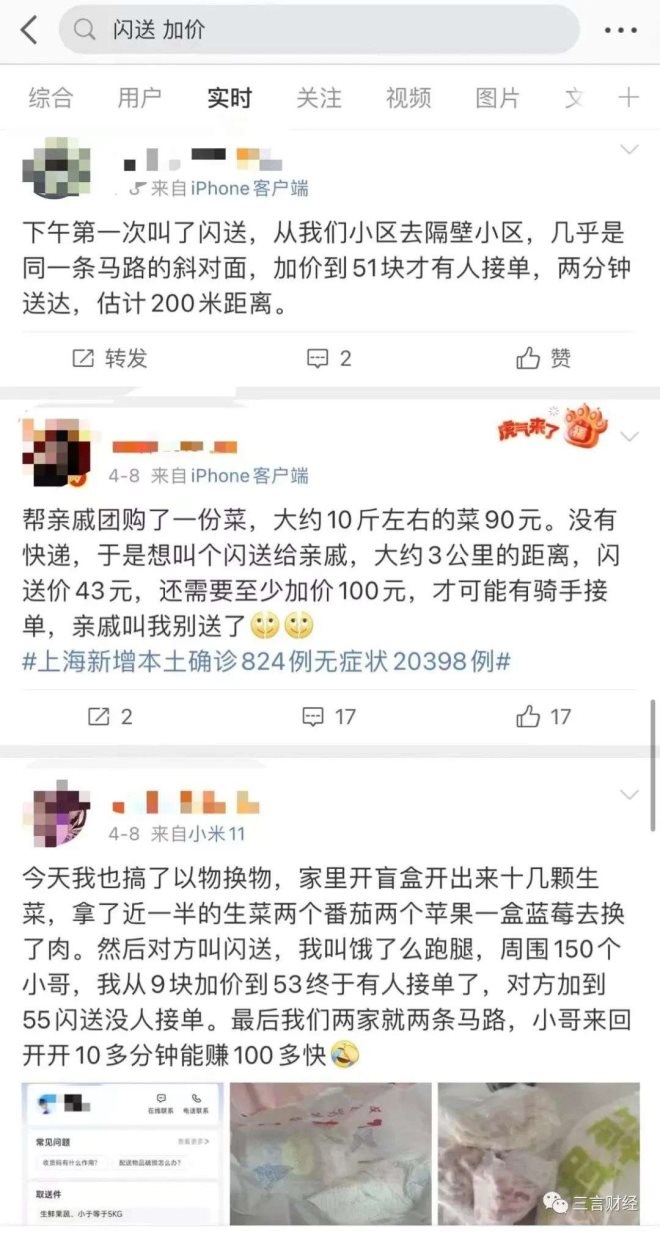The image size is (660, 1233).
Task: Expand options arrow on the 团购 post
Action: [x=629, y=437]
